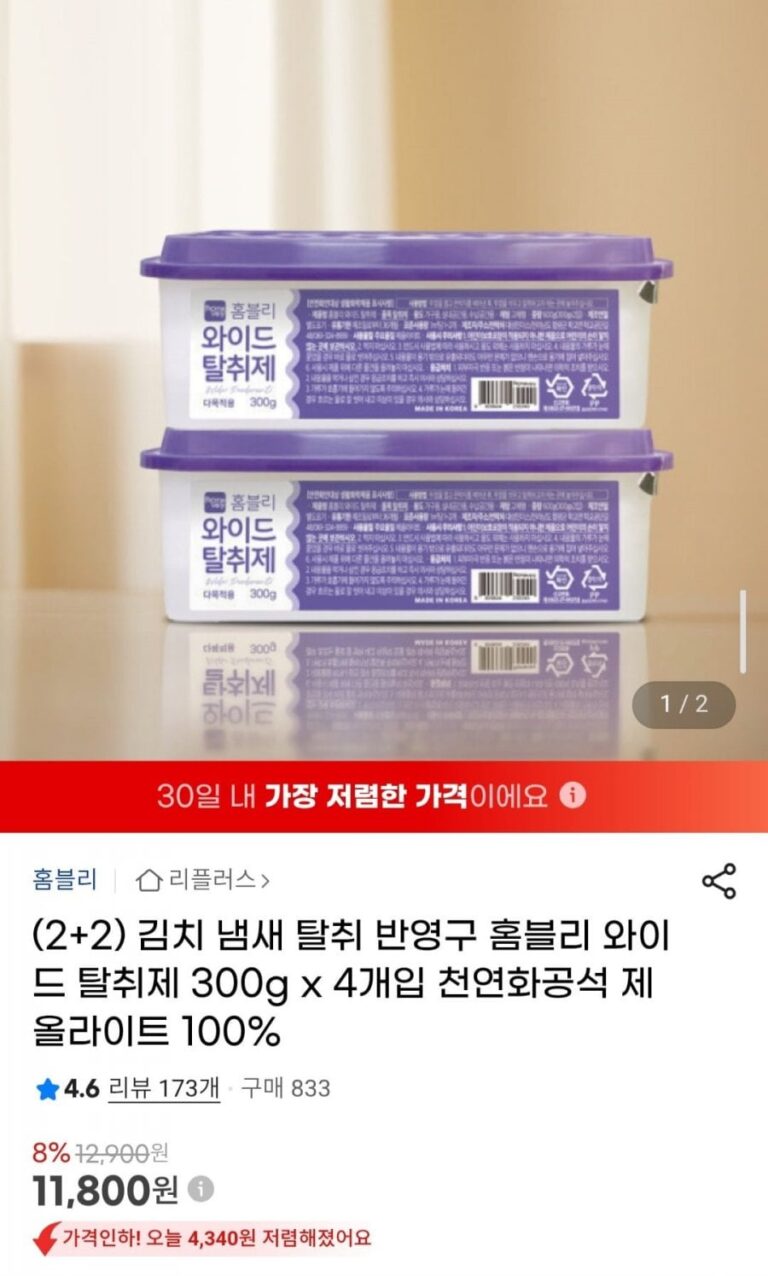Viewport: 768px width, 1276px height.
Task: Share this product
Action: [x=719, y=881]
